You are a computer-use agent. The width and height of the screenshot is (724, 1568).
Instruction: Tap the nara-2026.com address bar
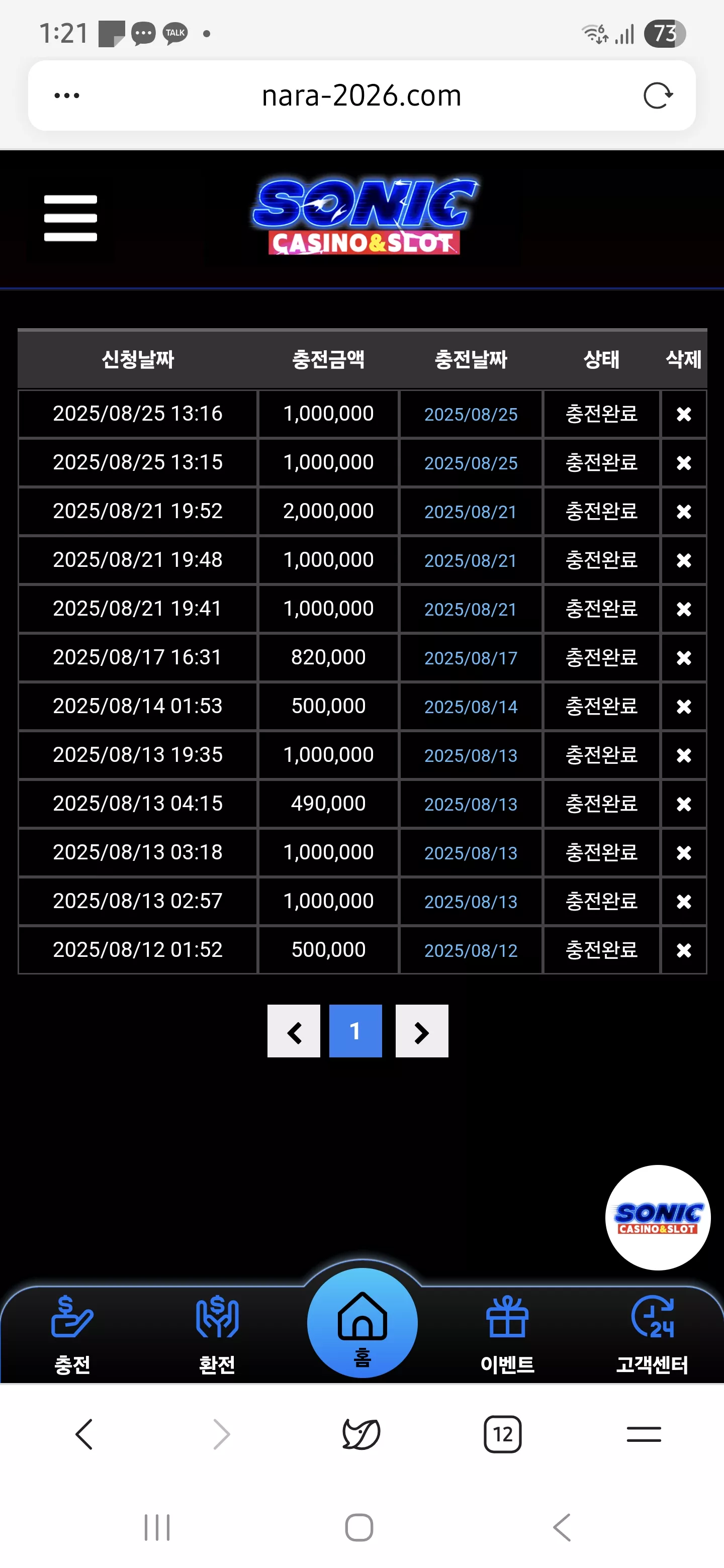click(x=361, y=95)
